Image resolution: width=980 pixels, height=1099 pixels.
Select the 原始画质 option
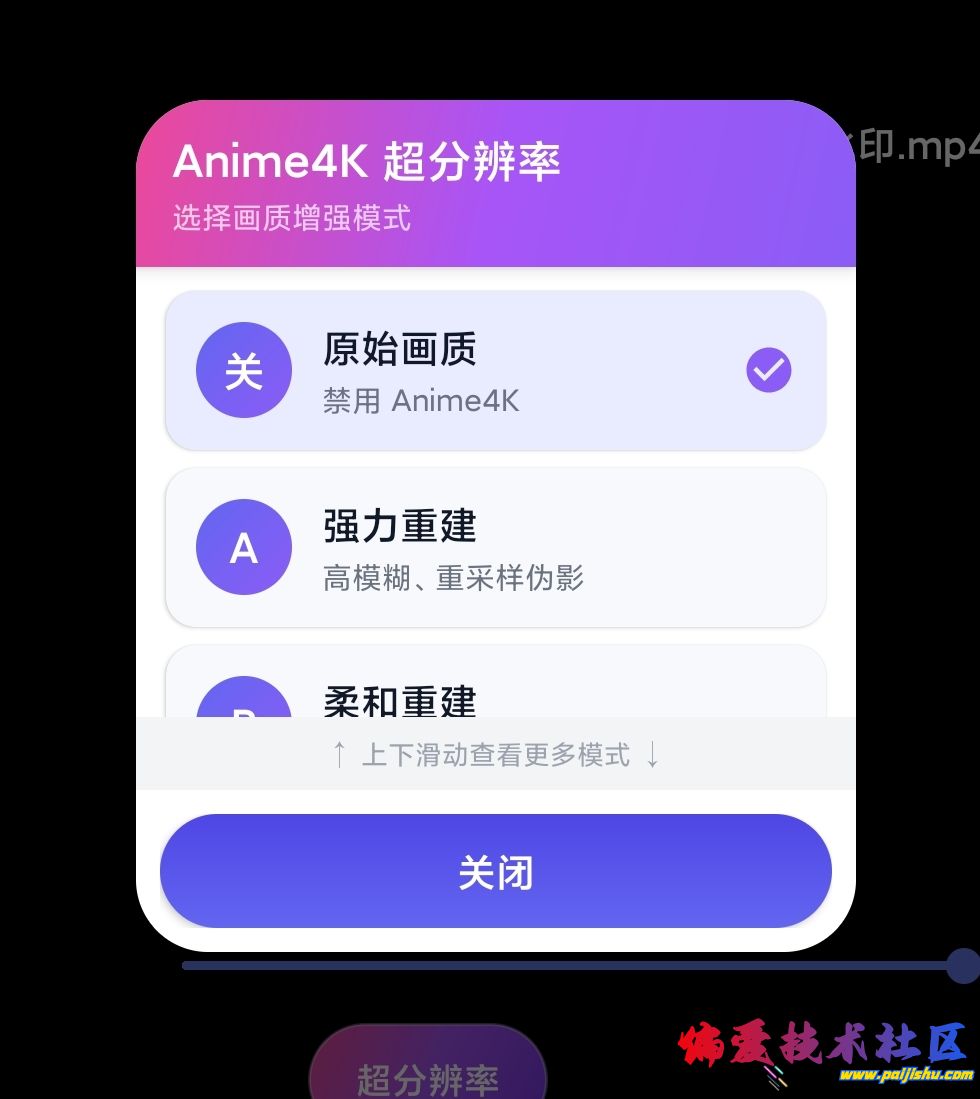[495, 371]
